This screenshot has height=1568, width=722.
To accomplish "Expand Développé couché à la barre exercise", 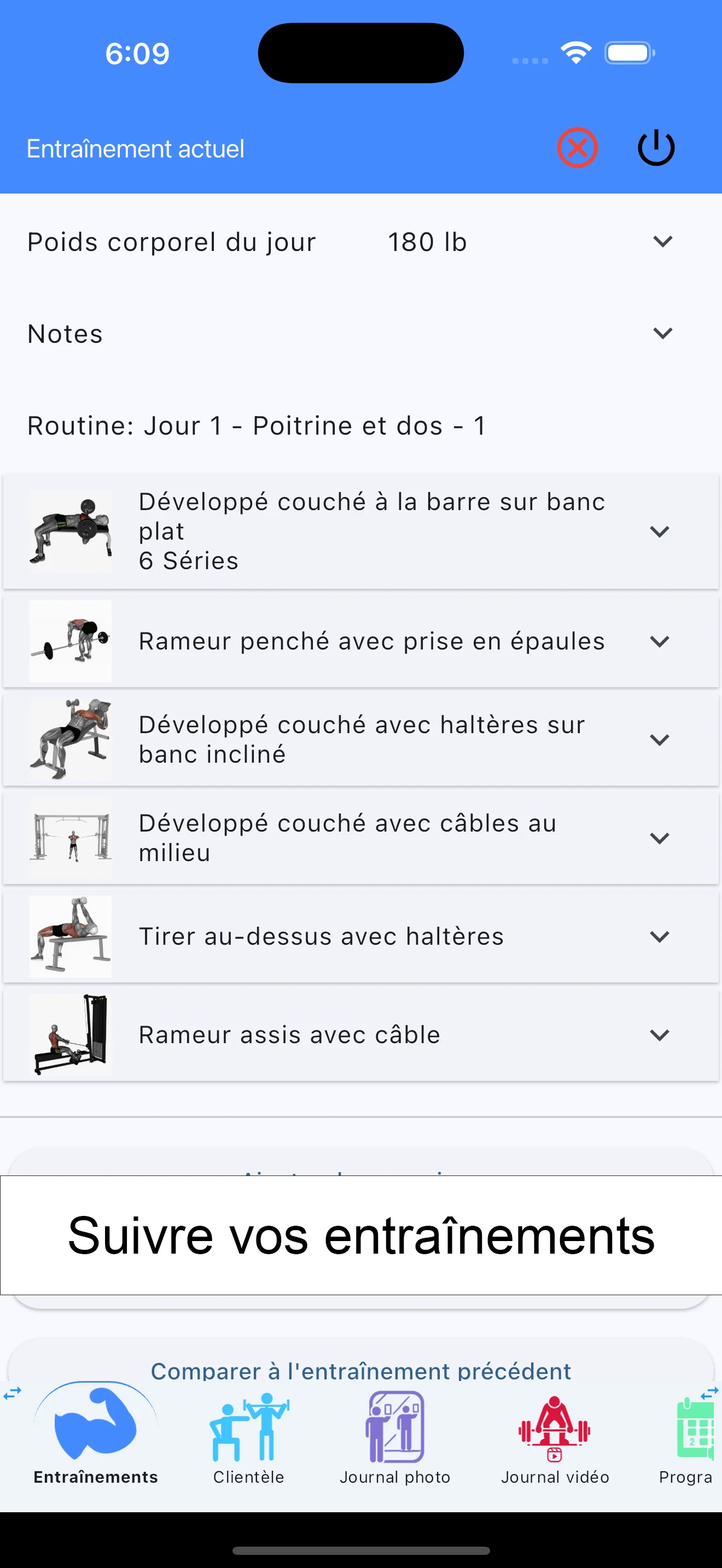I will click(660, 531).
